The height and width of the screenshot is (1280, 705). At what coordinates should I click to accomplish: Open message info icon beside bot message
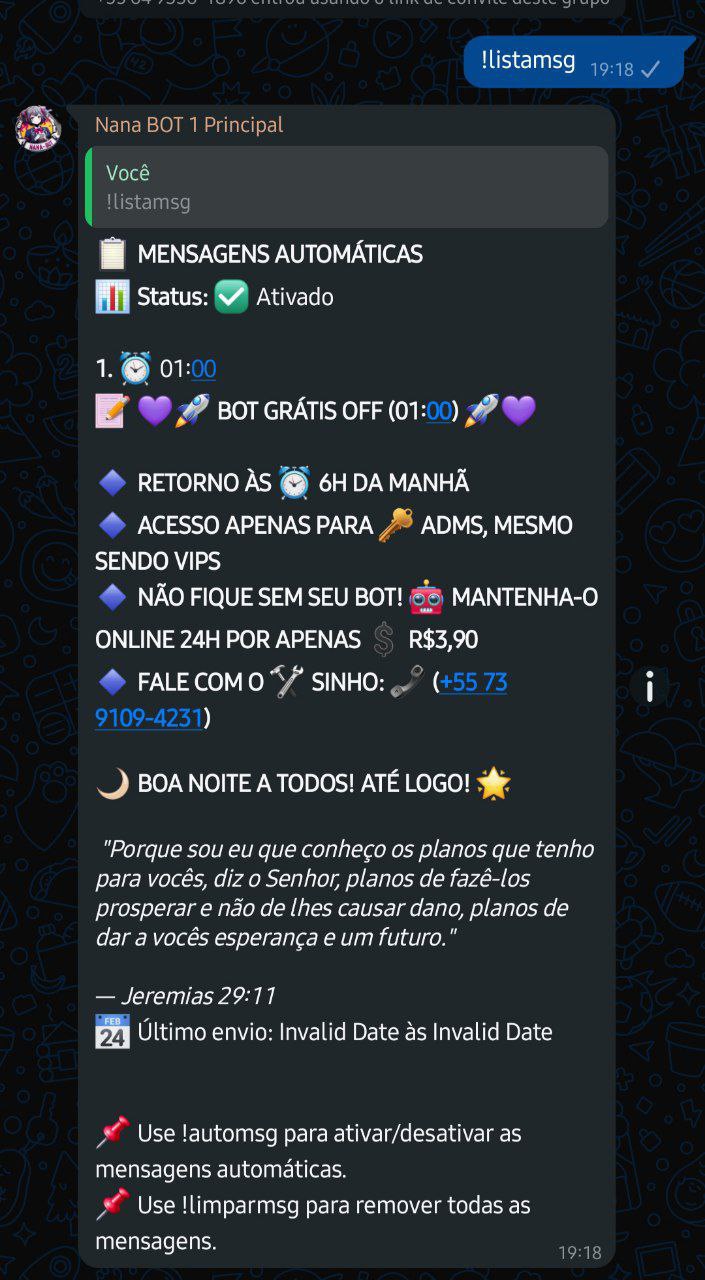(x=650, y=686)
